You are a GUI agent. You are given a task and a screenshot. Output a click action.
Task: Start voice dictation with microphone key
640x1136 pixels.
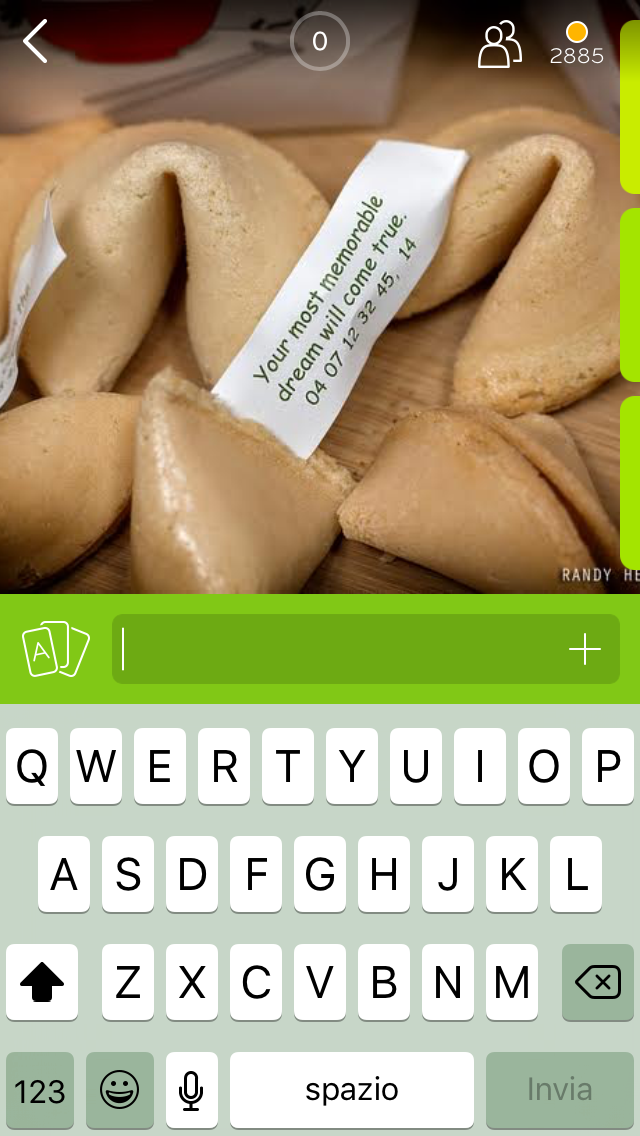tap(191, 1090)
